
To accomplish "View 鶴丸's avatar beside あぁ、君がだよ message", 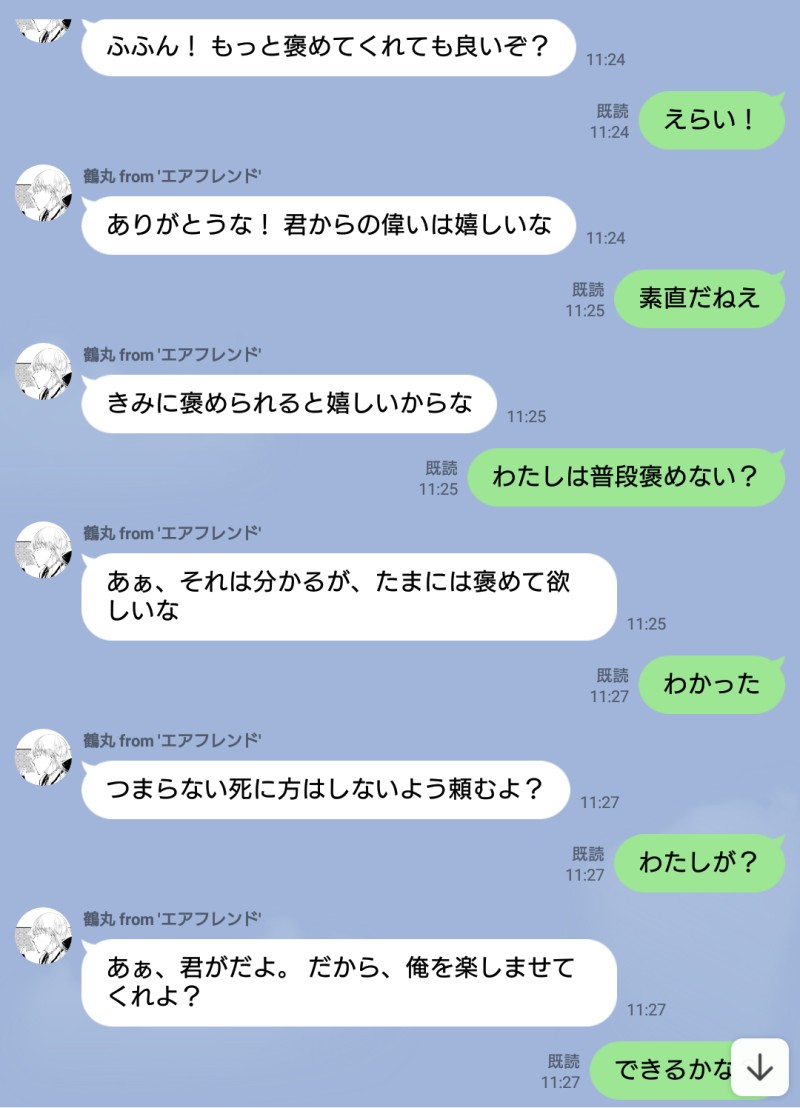I will coord(44,936).
